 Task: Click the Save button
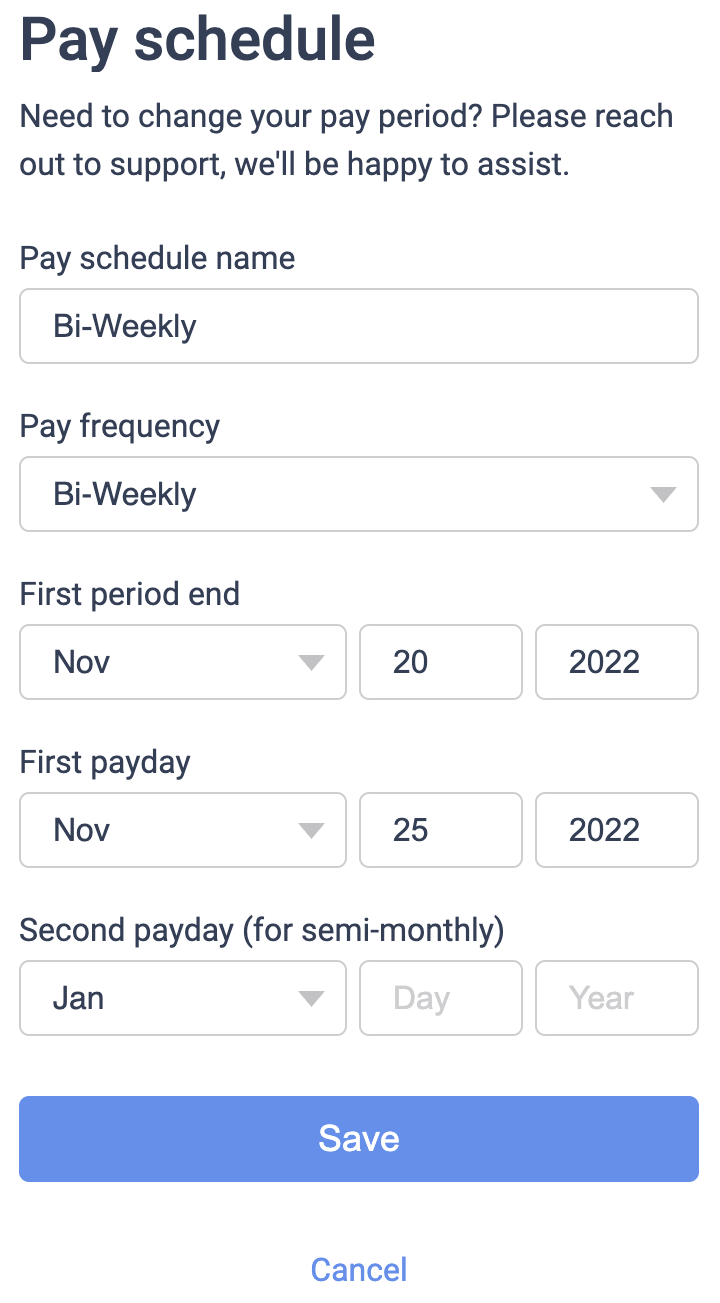point(359,1138)
